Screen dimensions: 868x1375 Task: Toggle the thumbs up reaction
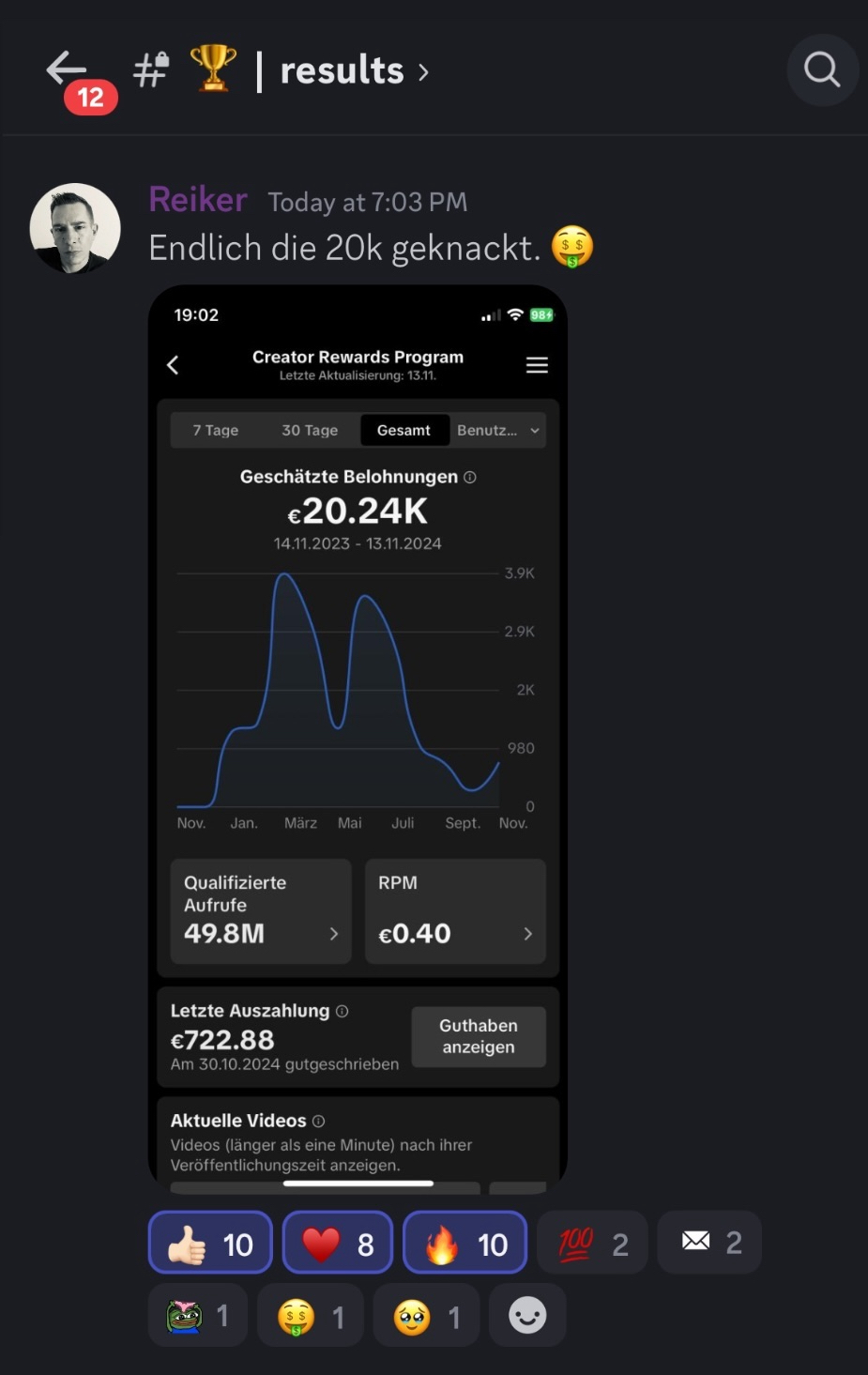(x=210, y=1243)
